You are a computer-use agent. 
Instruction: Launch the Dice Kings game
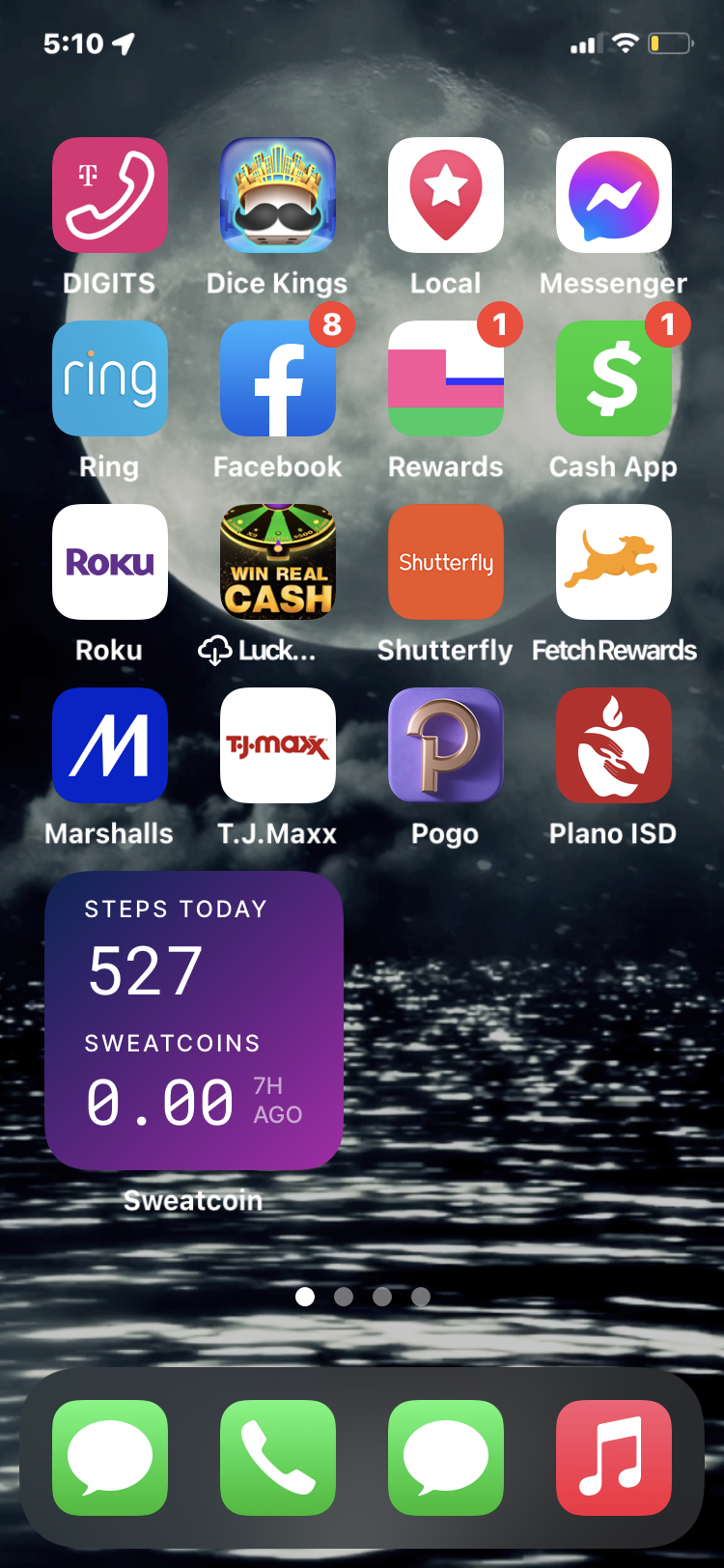coord(278,195)
